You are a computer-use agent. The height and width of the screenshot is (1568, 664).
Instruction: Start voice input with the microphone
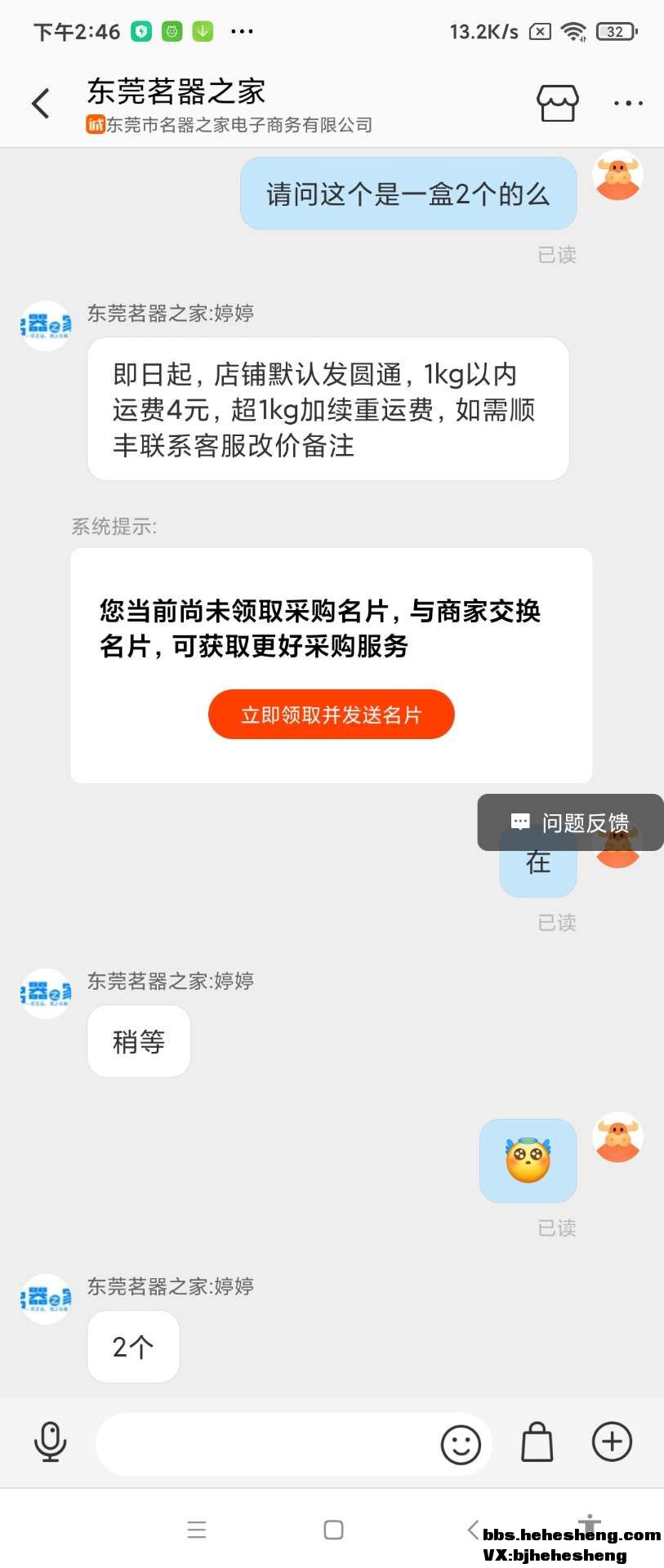point(50,1443)
